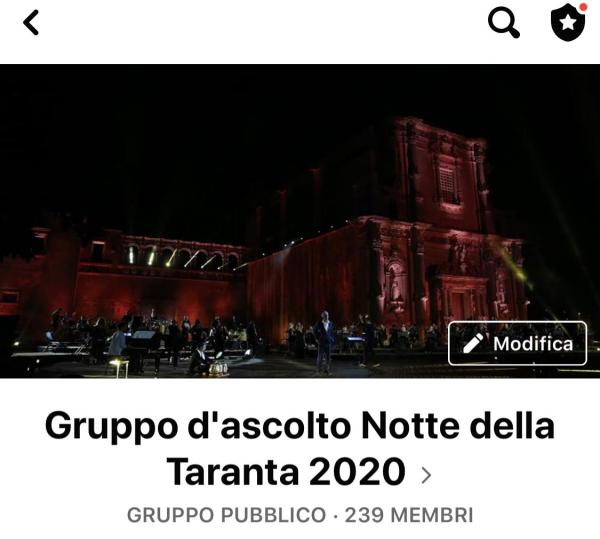This screenshot has width=600, height=539.
Task: Search within the group
Action: pyautogui.click(x=504, y=22)
